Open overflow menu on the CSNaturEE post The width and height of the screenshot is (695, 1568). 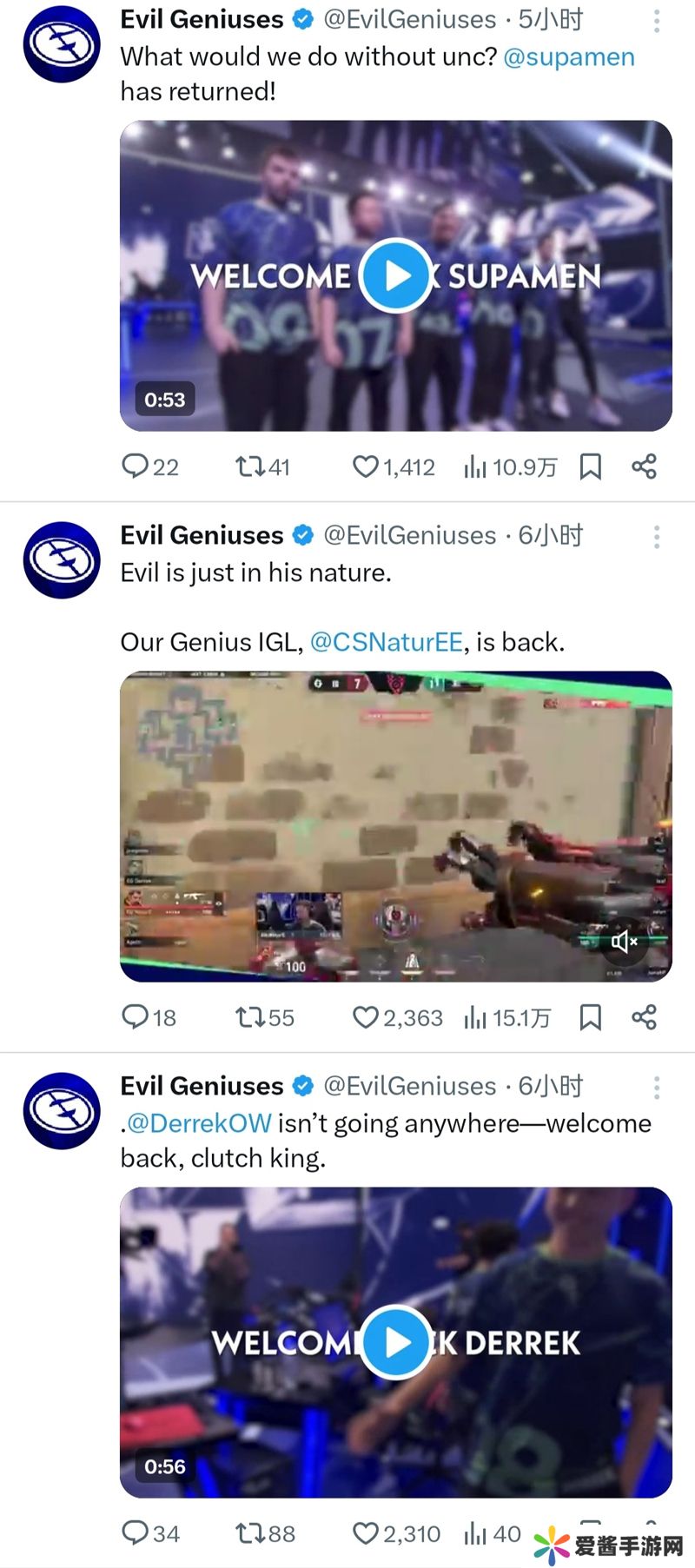point(657,537)
